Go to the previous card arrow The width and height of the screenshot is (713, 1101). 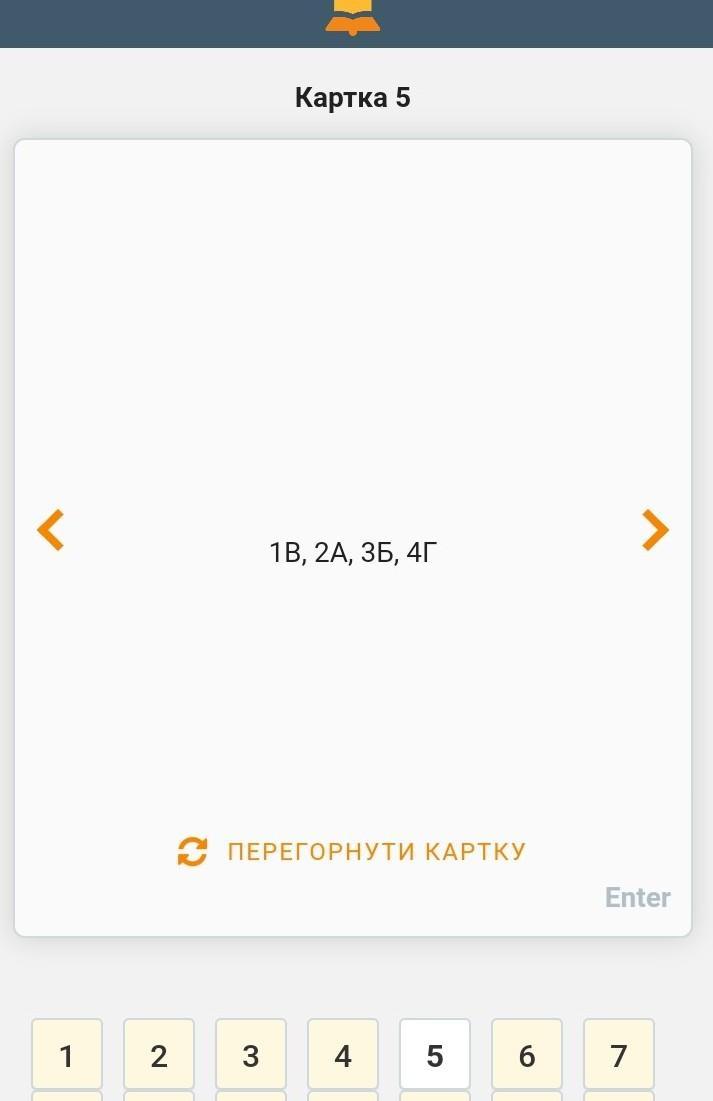pyautogui.click(x=51, y=530)
